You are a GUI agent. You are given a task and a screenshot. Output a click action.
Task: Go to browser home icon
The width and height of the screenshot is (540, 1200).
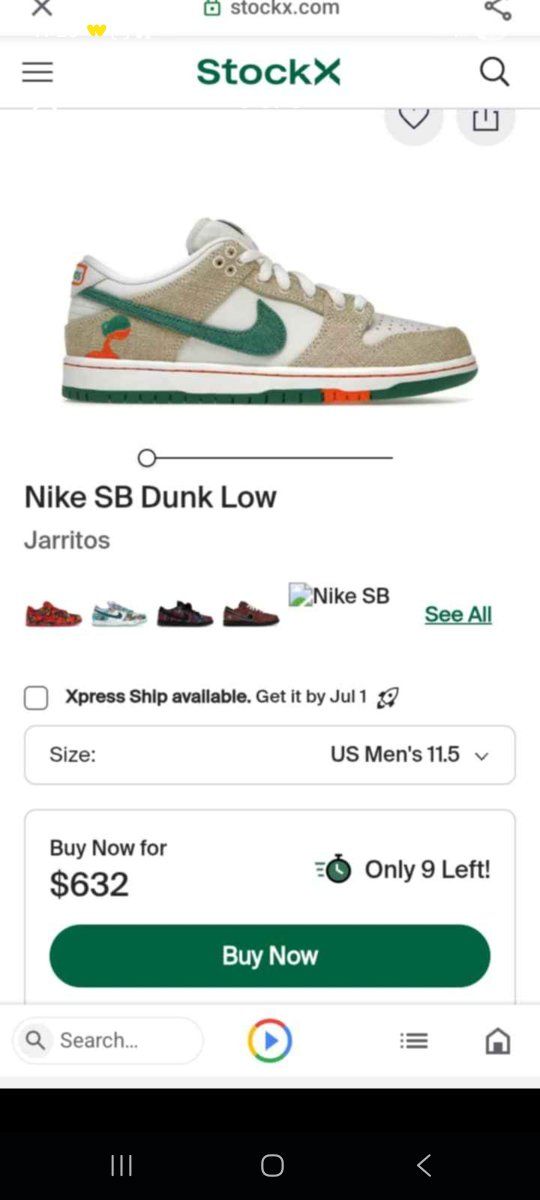pos(497,1041)
